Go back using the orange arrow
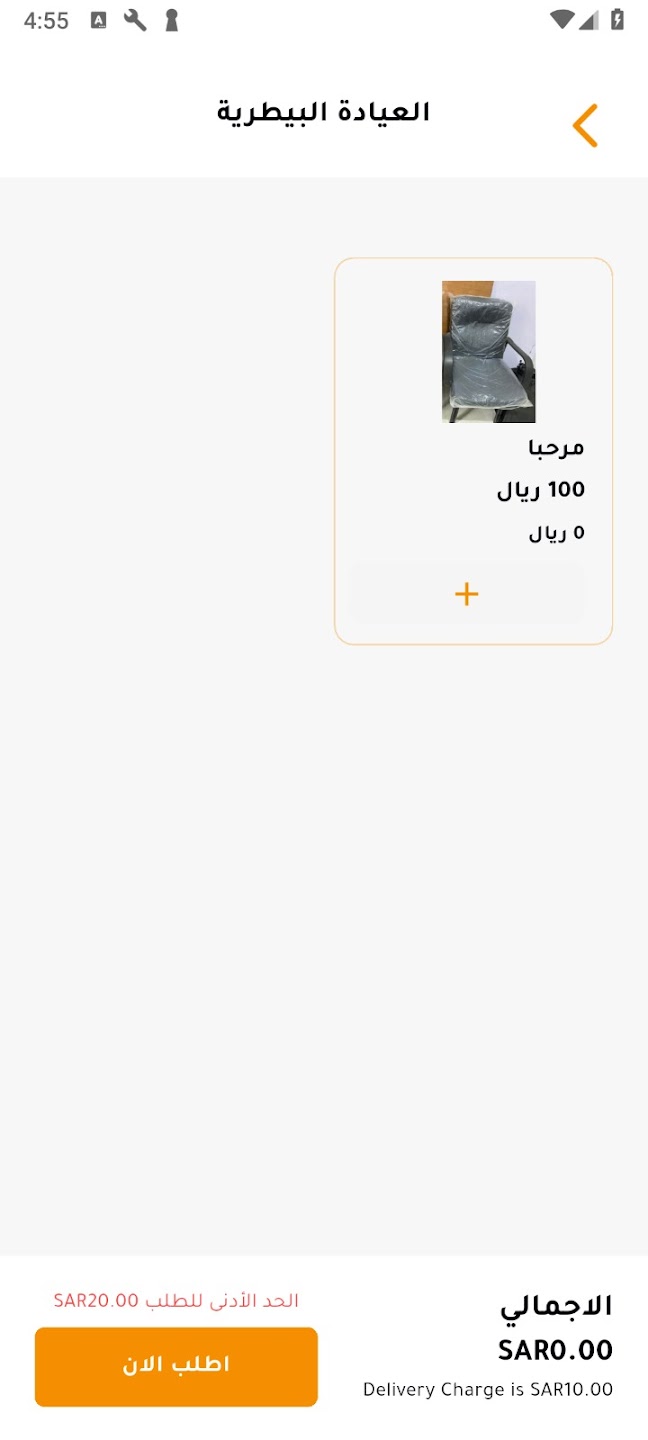The width and height of the screenshot is (648, 1440). [x=585, y=126]
